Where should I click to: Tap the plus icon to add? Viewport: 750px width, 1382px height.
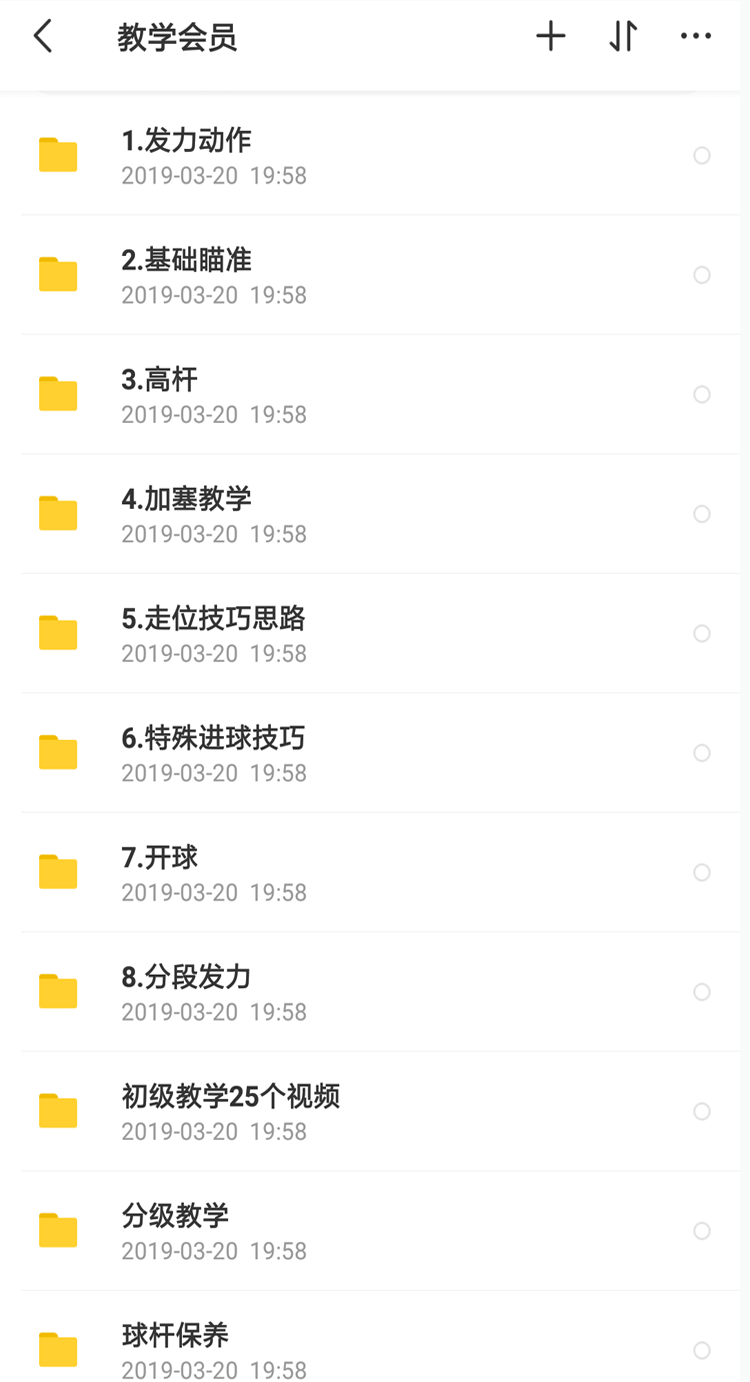click(551, 38)
